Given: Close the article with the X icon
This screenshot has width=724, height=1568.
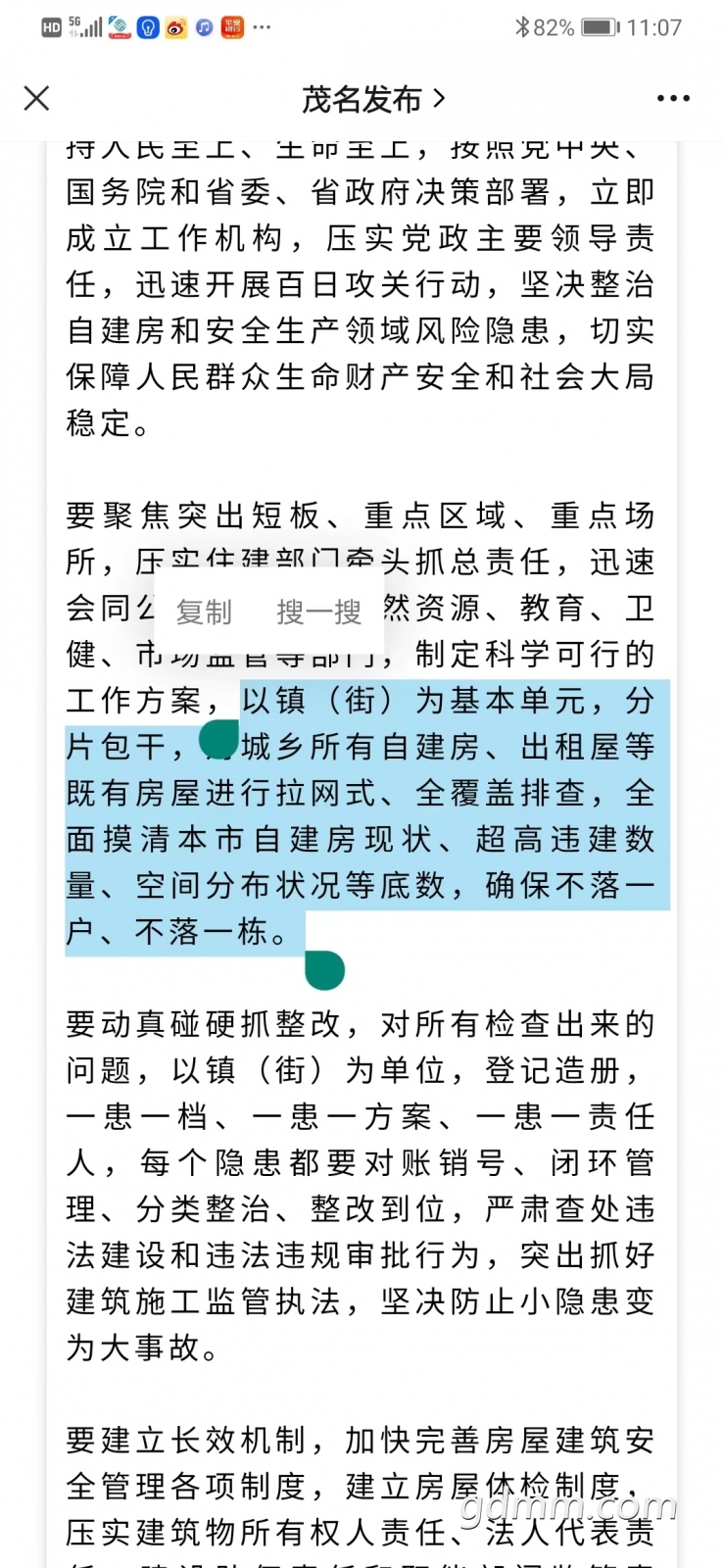Looking at the screenshot, I should pos(36,98).
